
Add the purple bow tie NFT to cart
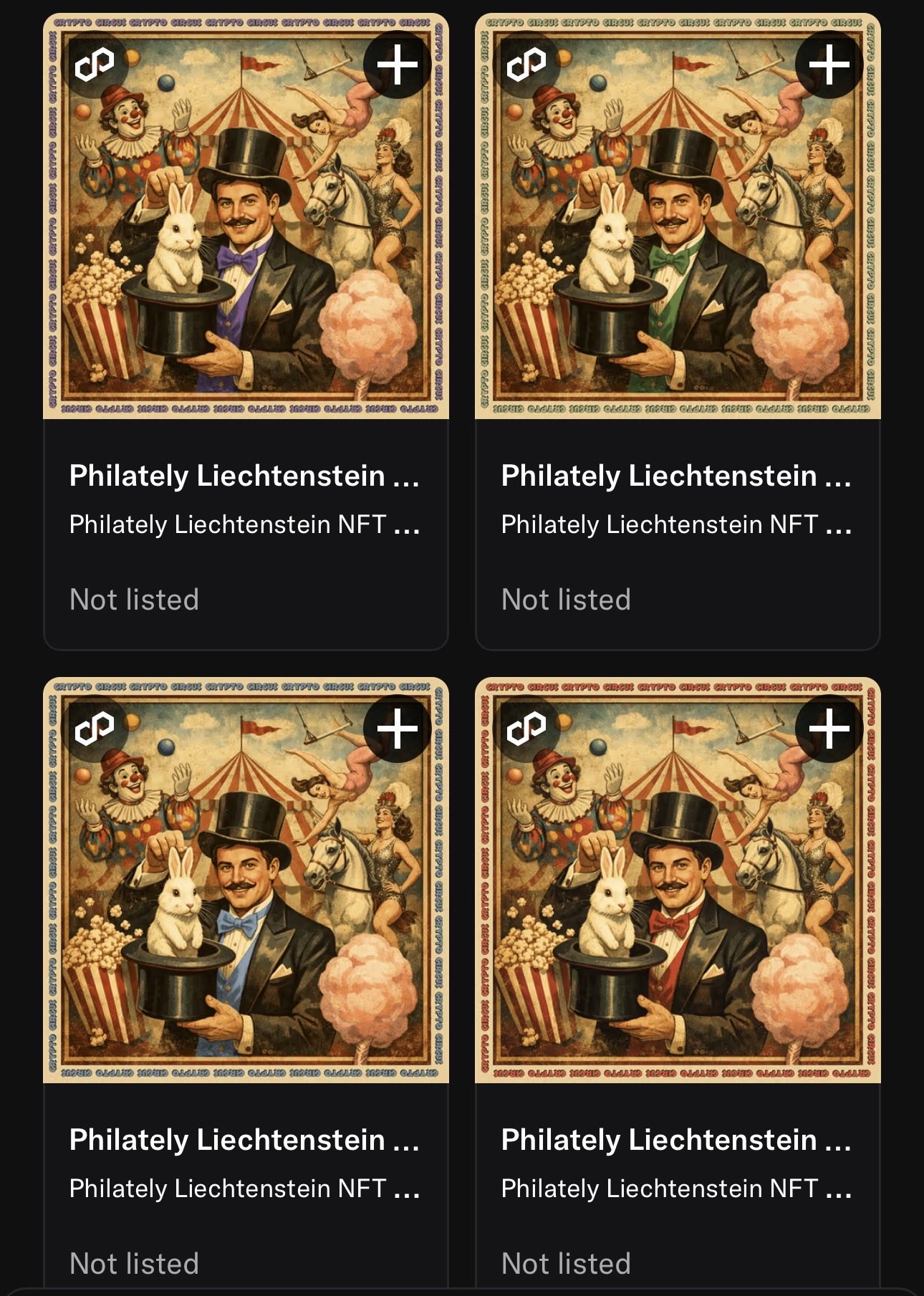tap(397, 65)
